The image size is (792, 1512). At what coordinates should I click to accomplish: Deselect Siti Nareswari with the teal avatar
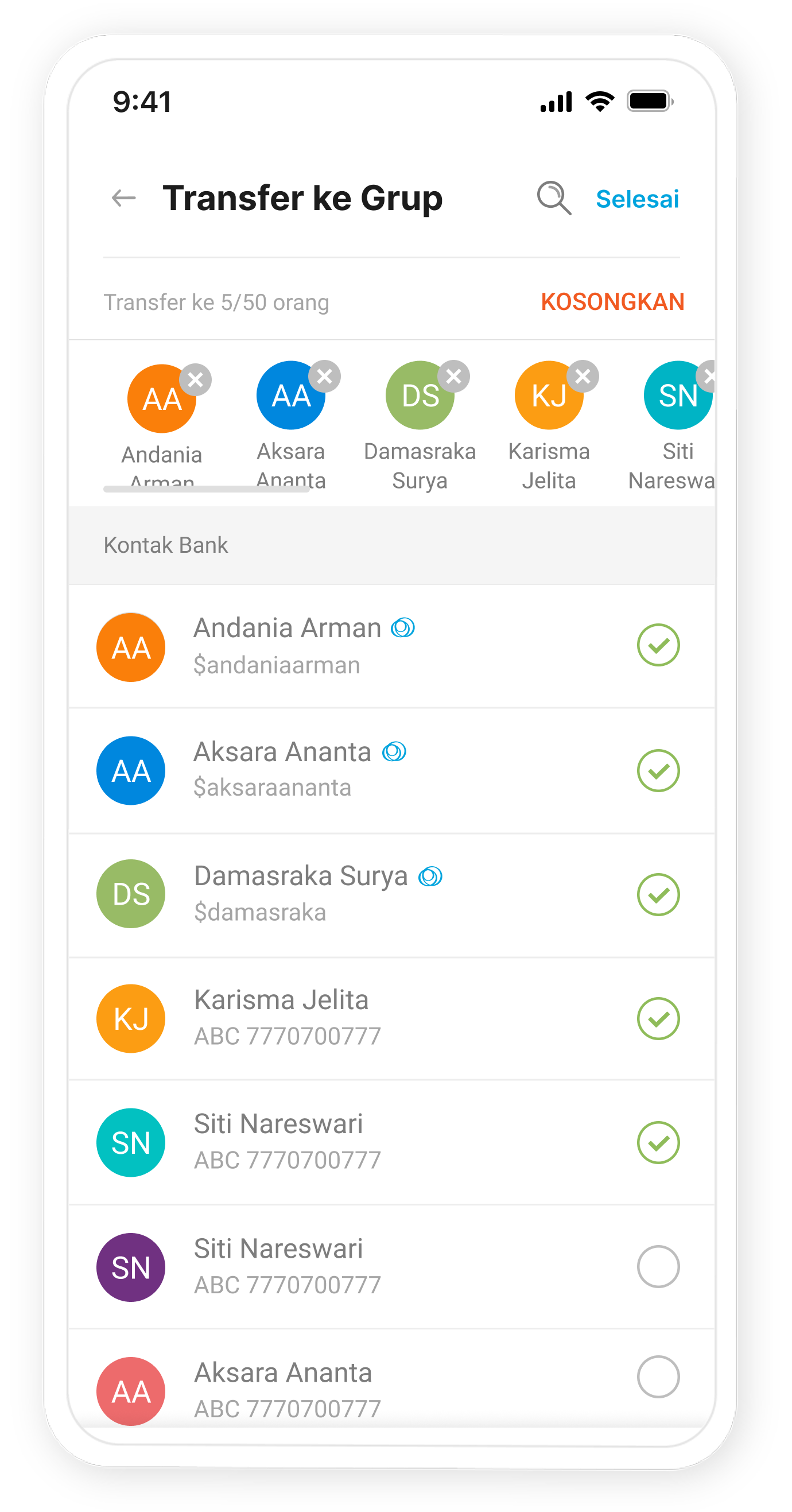(658, 1142)
